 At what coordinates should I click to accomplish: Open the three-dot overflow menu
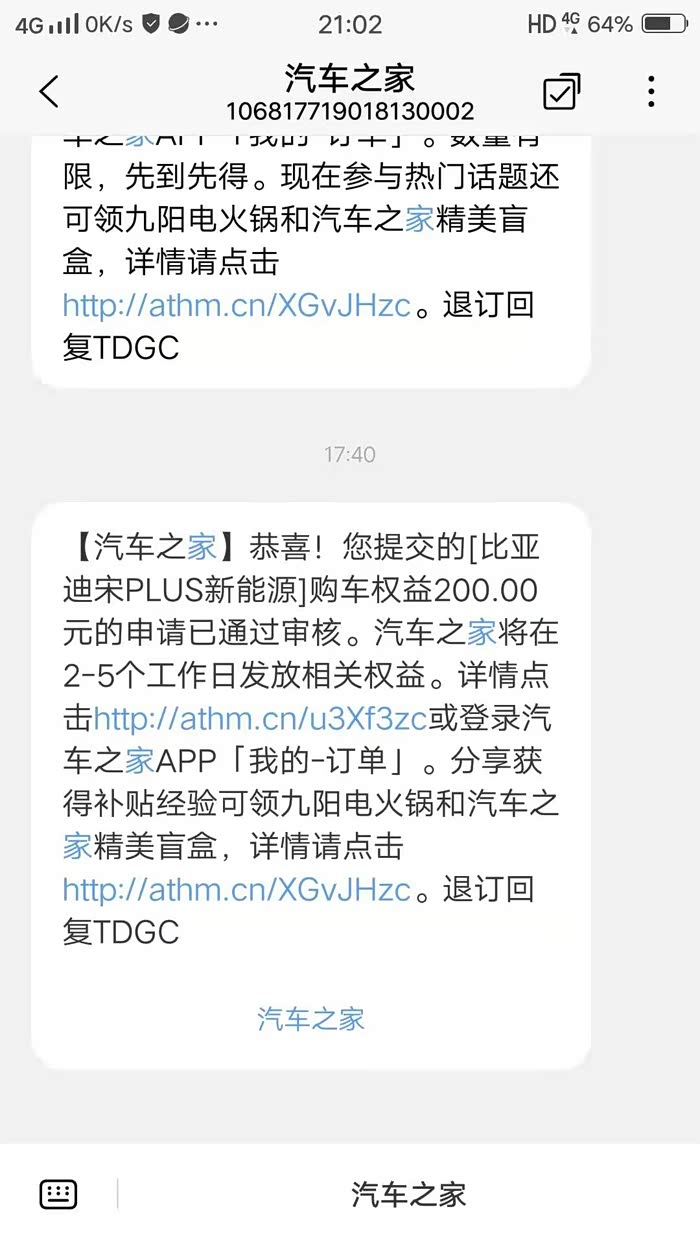point(651,92)
